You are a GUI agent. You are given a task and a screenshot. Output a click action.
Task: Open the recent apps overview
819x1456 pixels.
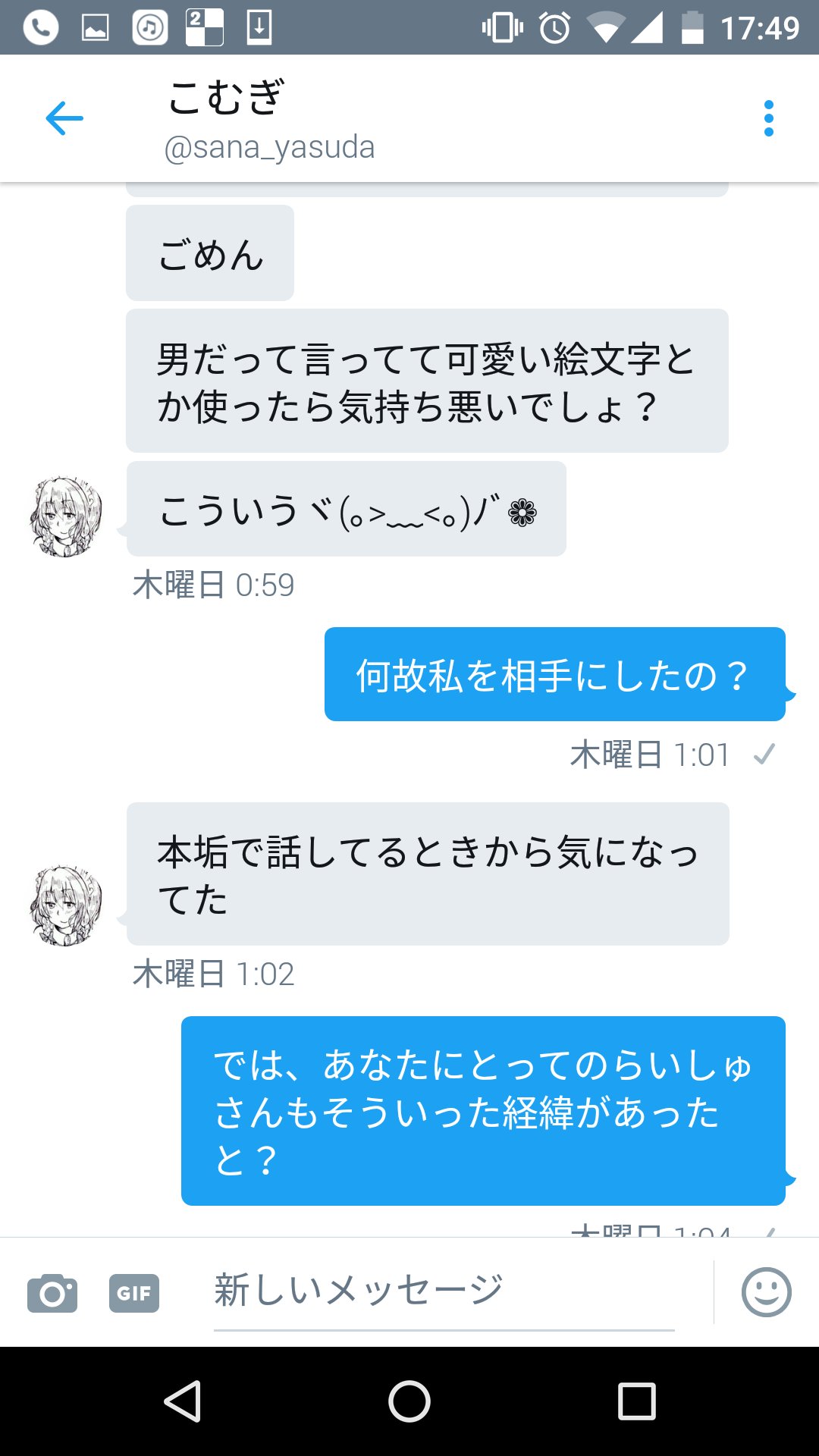tap(636, 1401)
